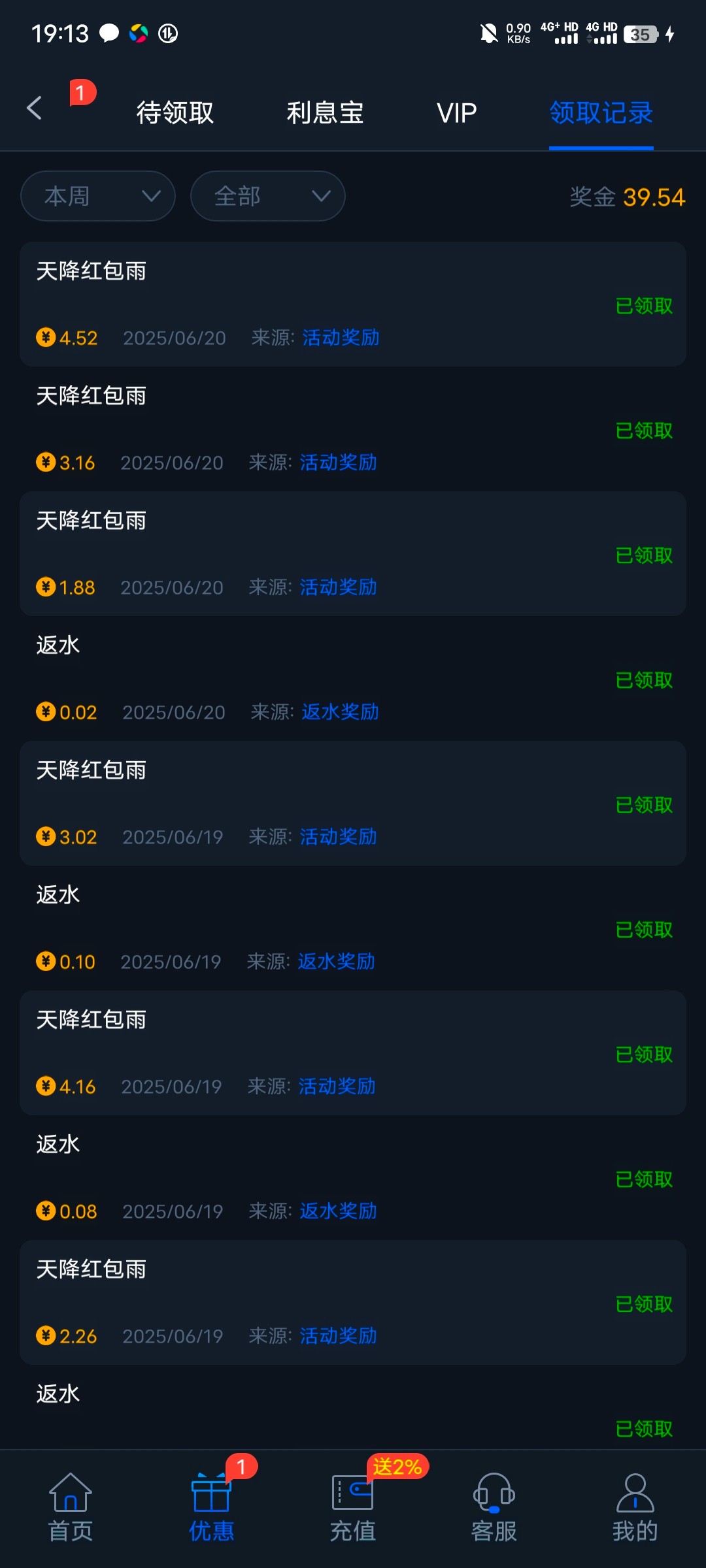This screenshot has height=1568, width=706.
Task: Tap the 活动奖励 source link on 4.52 record
Action: (x=340, y=338)
